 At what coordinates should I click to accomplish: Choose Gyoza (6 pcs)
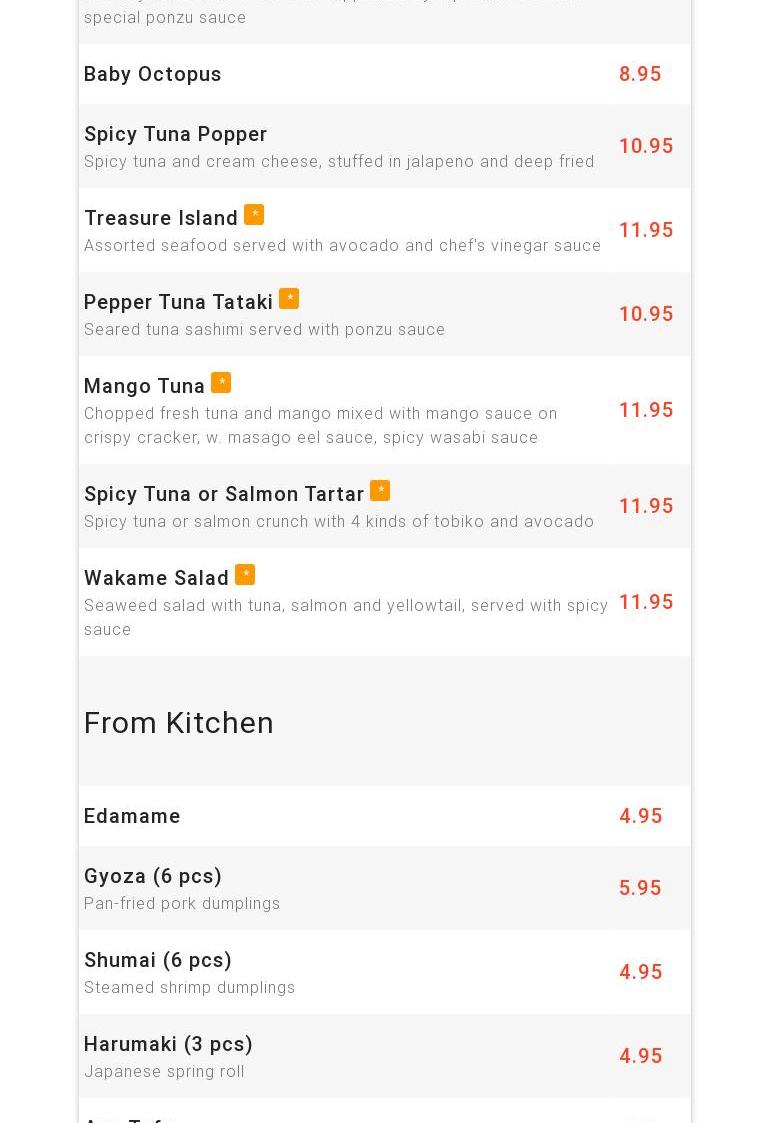[153, 876]
